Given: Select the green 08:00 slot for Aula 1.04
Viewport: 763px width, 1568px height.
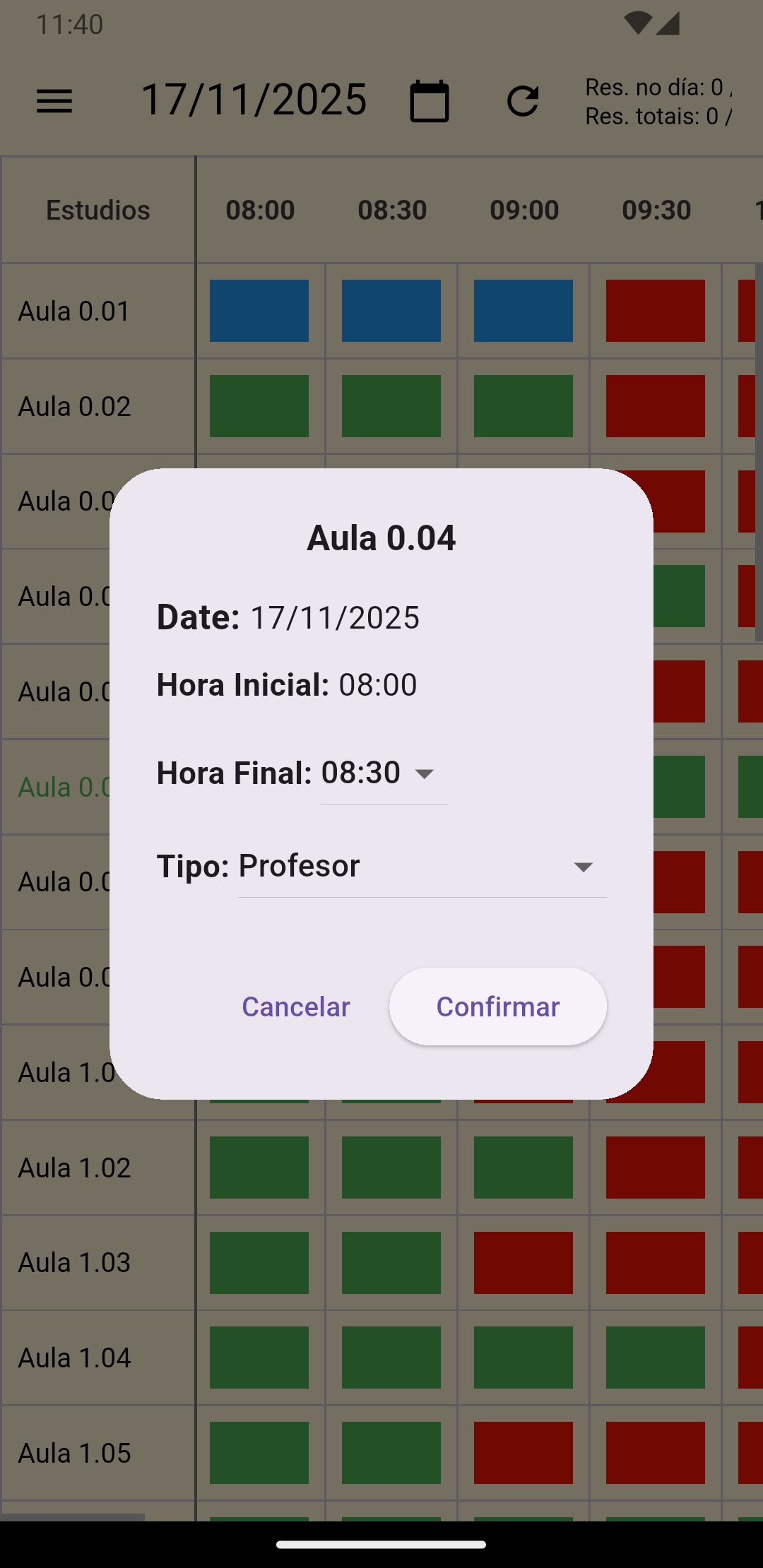Looking at the screenshot, I should click(x=260, y=1356).
